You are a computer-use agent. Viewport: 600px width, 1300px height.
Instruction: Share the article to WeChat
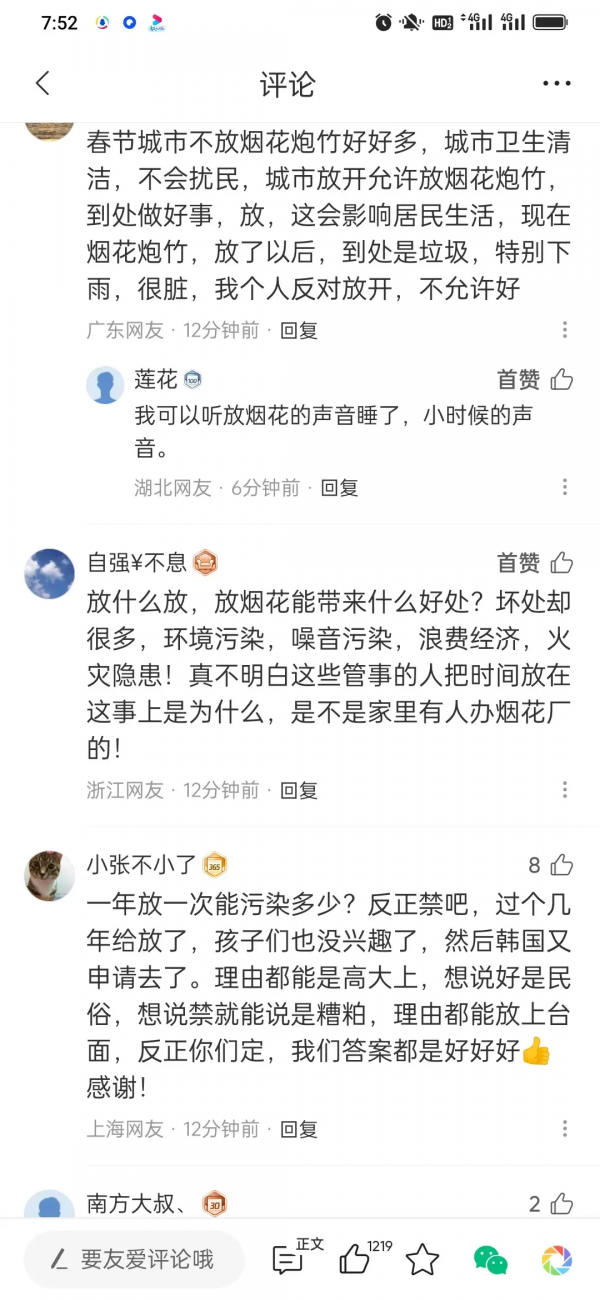(490, 1259)
